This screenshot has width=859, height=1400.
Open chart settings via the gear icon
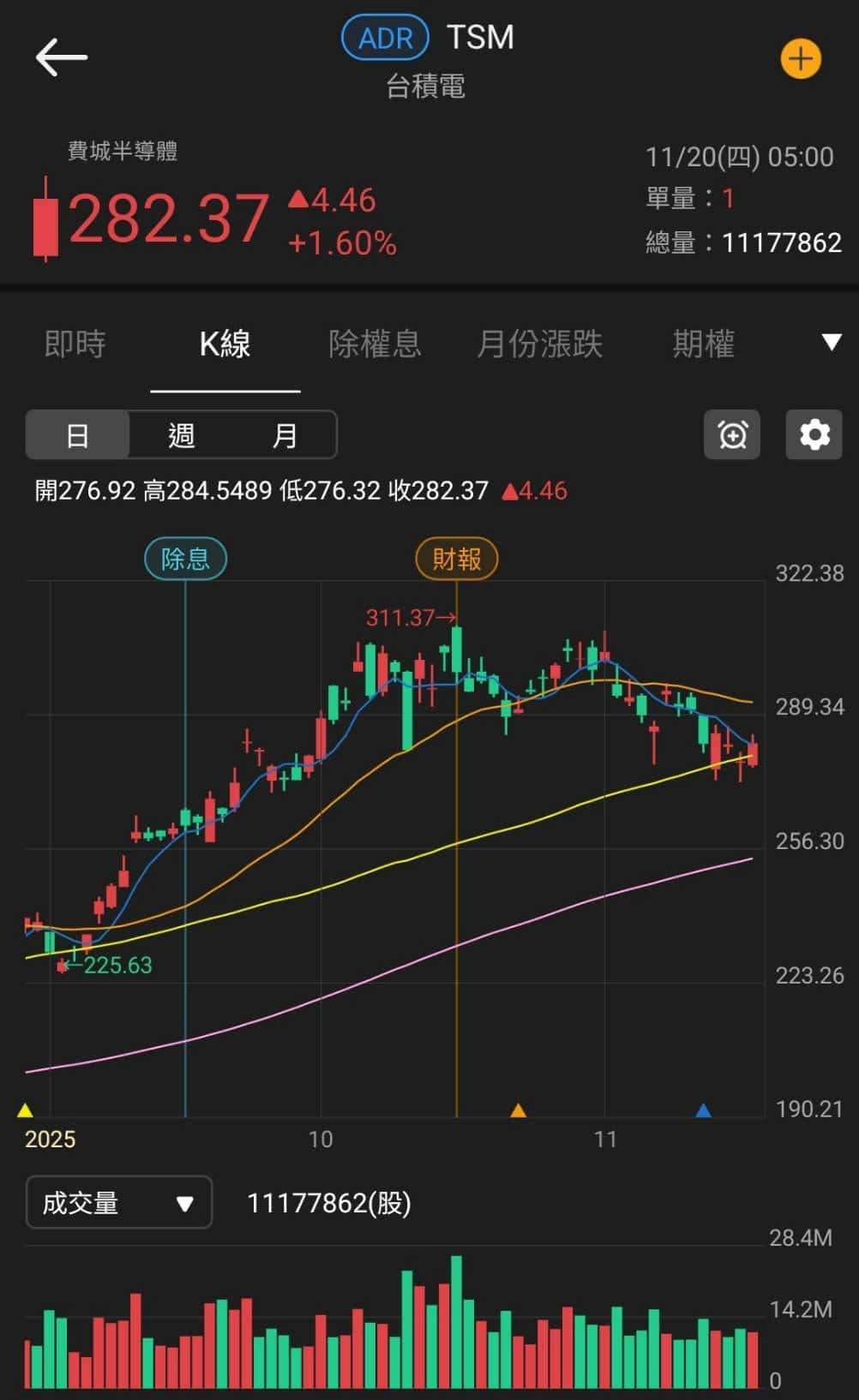coord(813,435)
